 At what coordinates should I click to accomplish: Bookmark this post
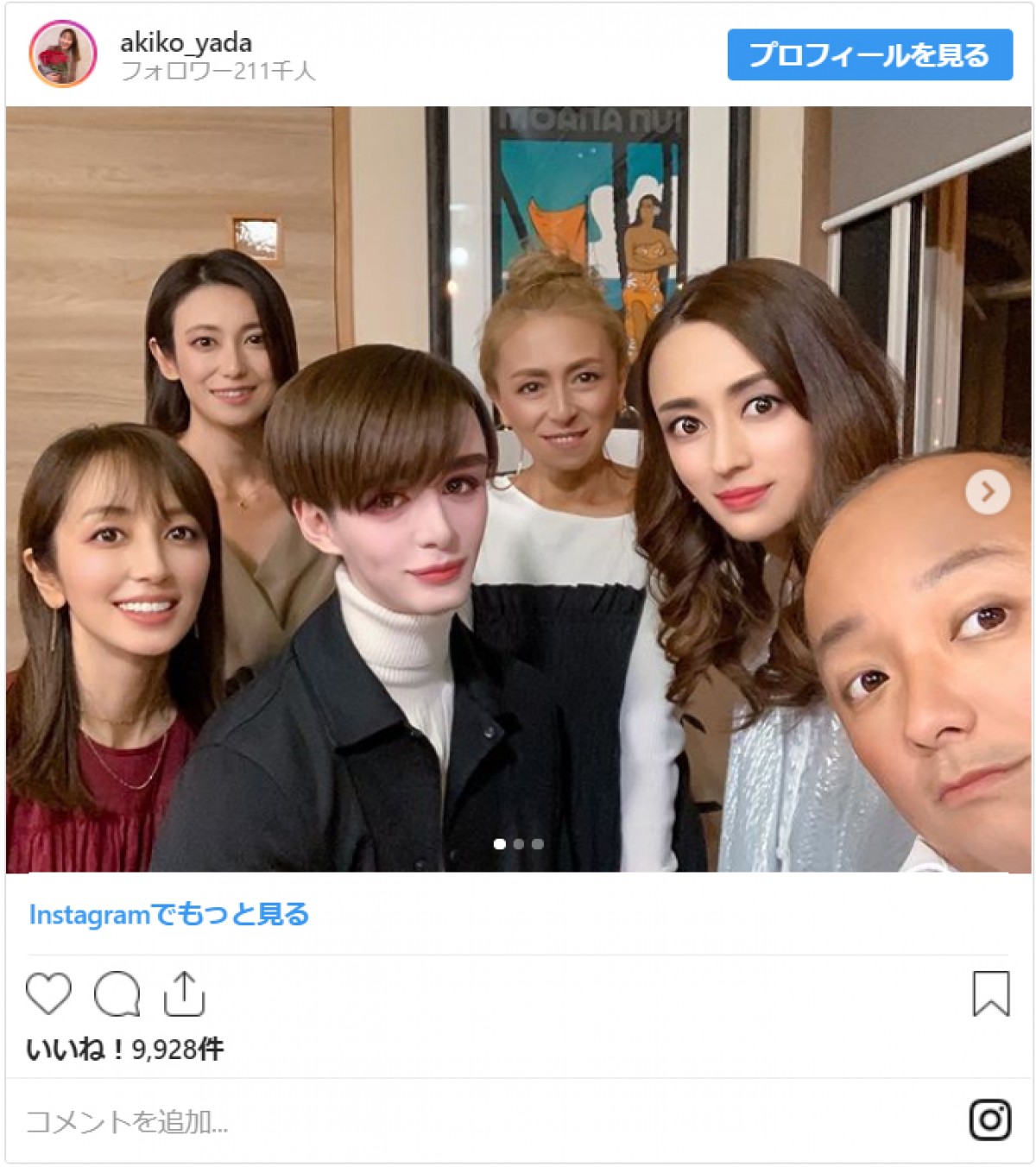point(990,994)
